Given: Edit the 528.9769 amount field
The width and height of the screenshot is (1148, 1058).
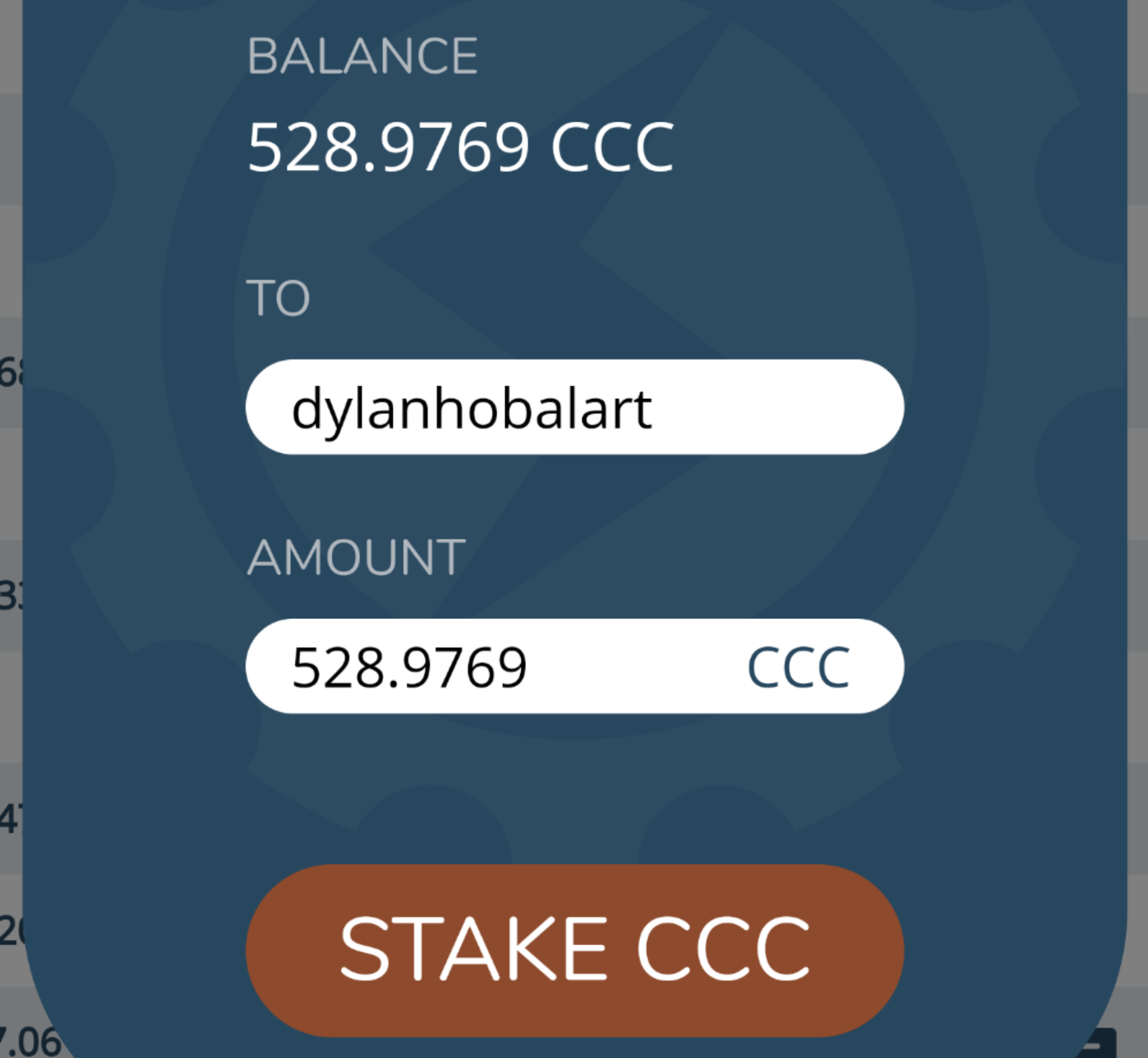Looking at the screenshot, I should coord(492,666).
